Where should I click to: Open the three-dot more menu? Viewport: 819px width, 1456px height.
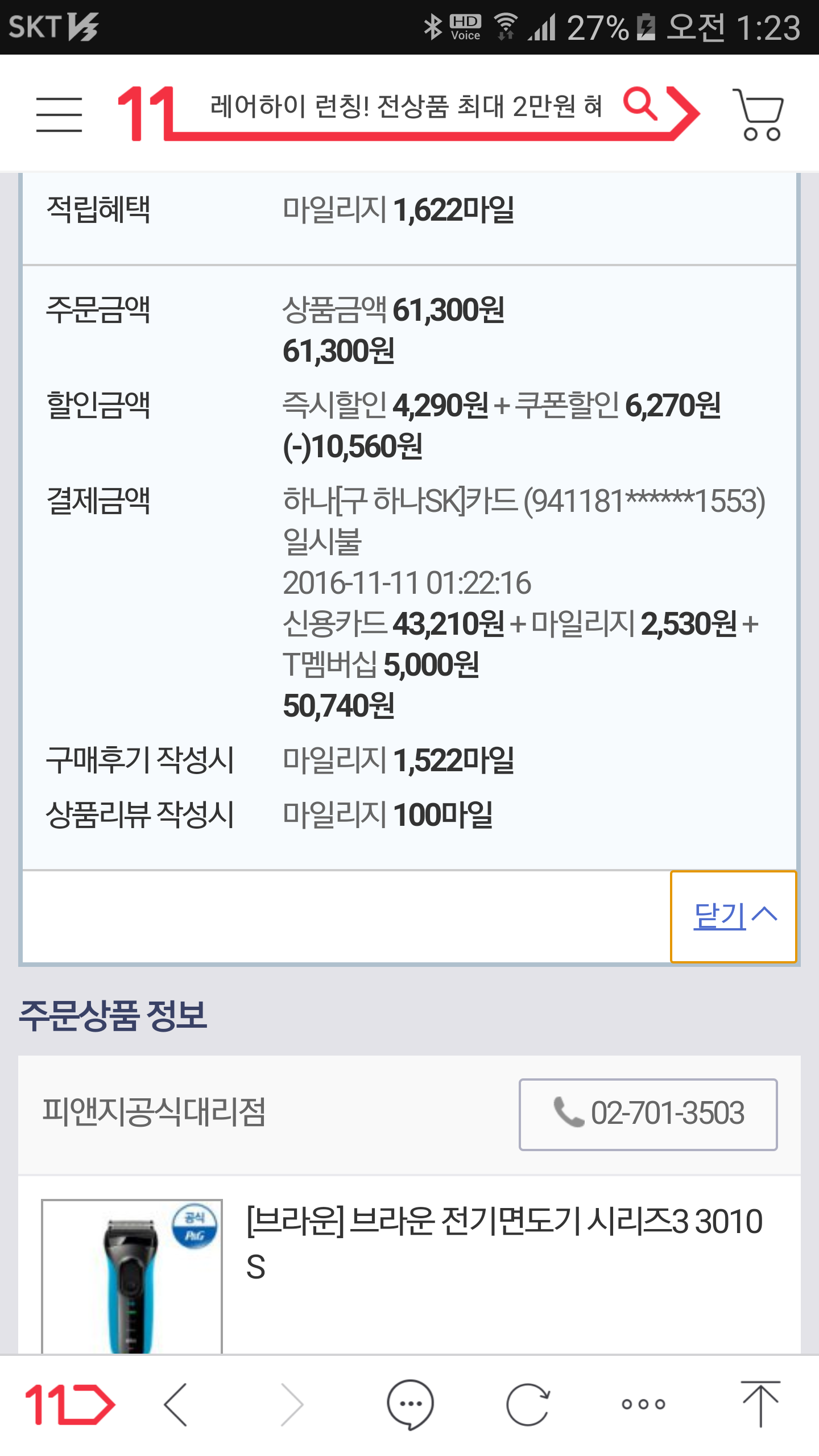(x=643, y=1404)
